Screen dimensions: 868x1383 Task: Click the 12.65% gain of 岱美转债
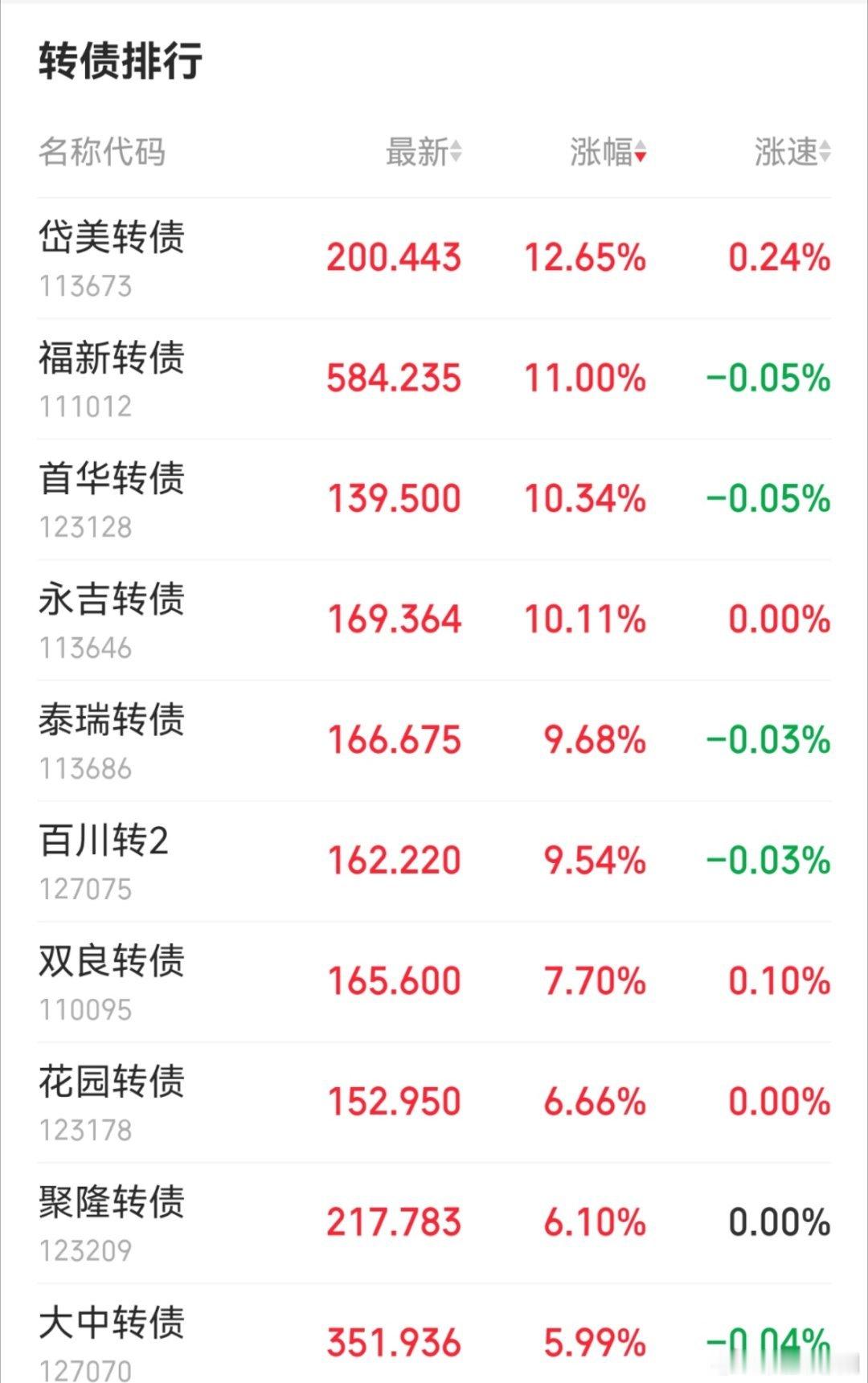(583, 258)
